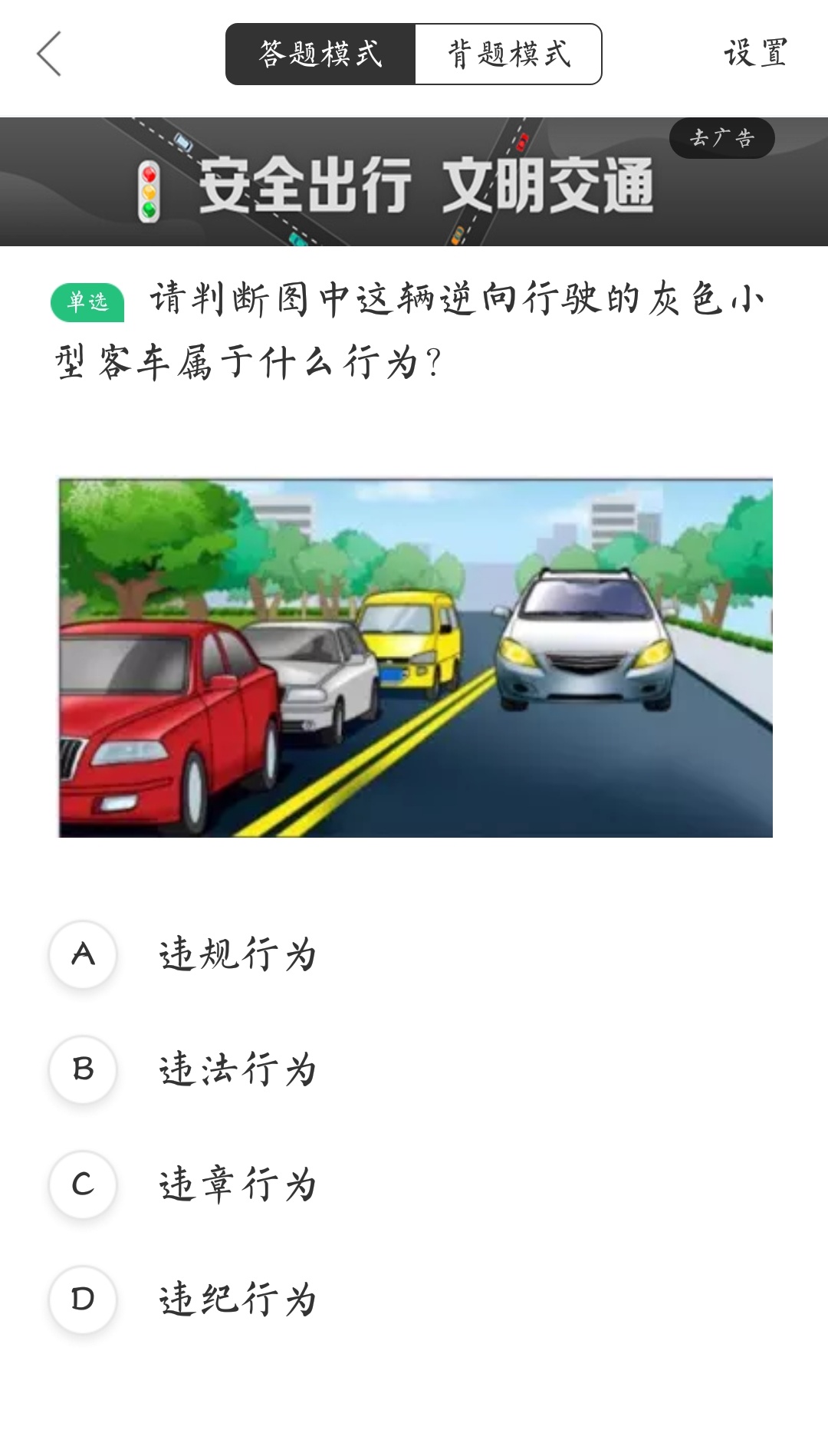Choose the 违章行为 answer

(238, 1185)
